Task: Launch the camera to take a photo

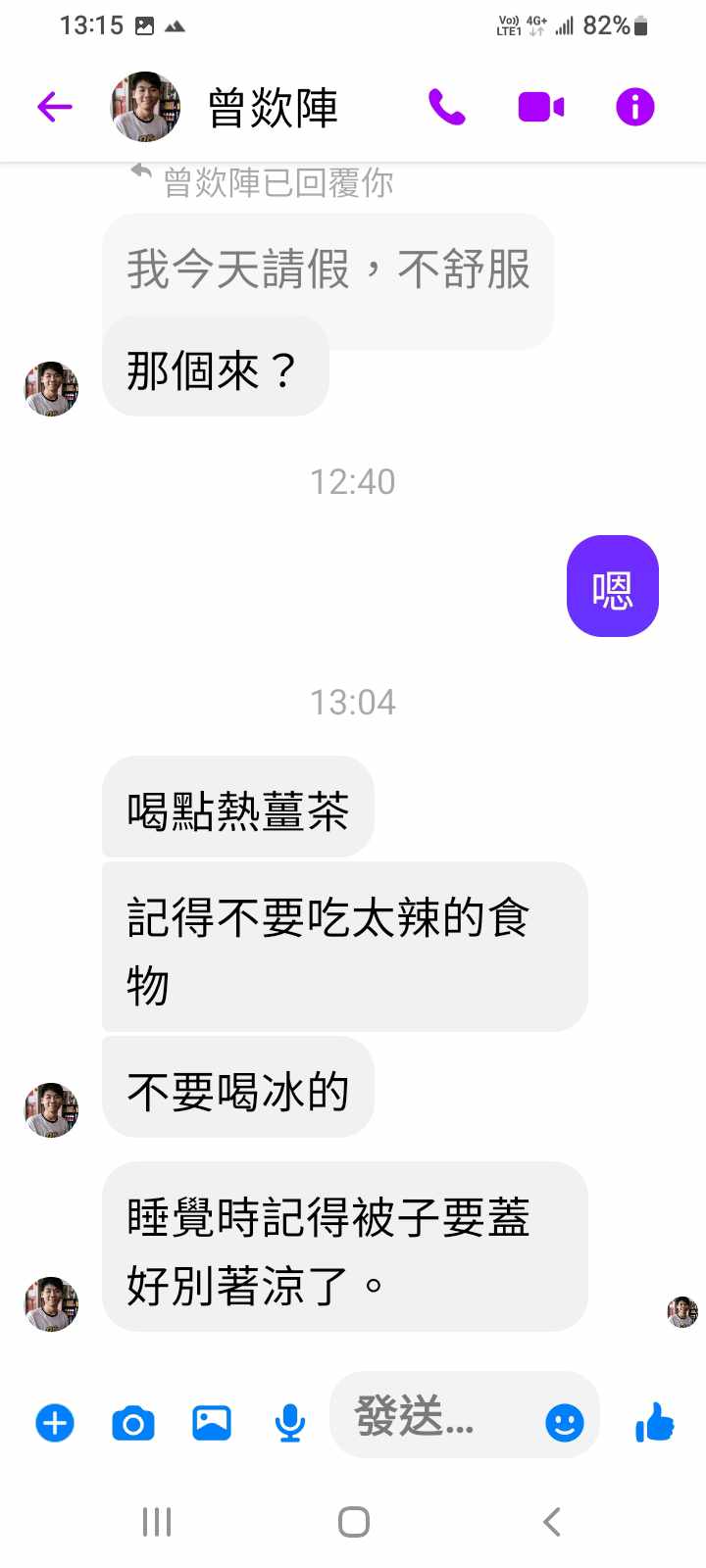Action: coord(133,1422)
